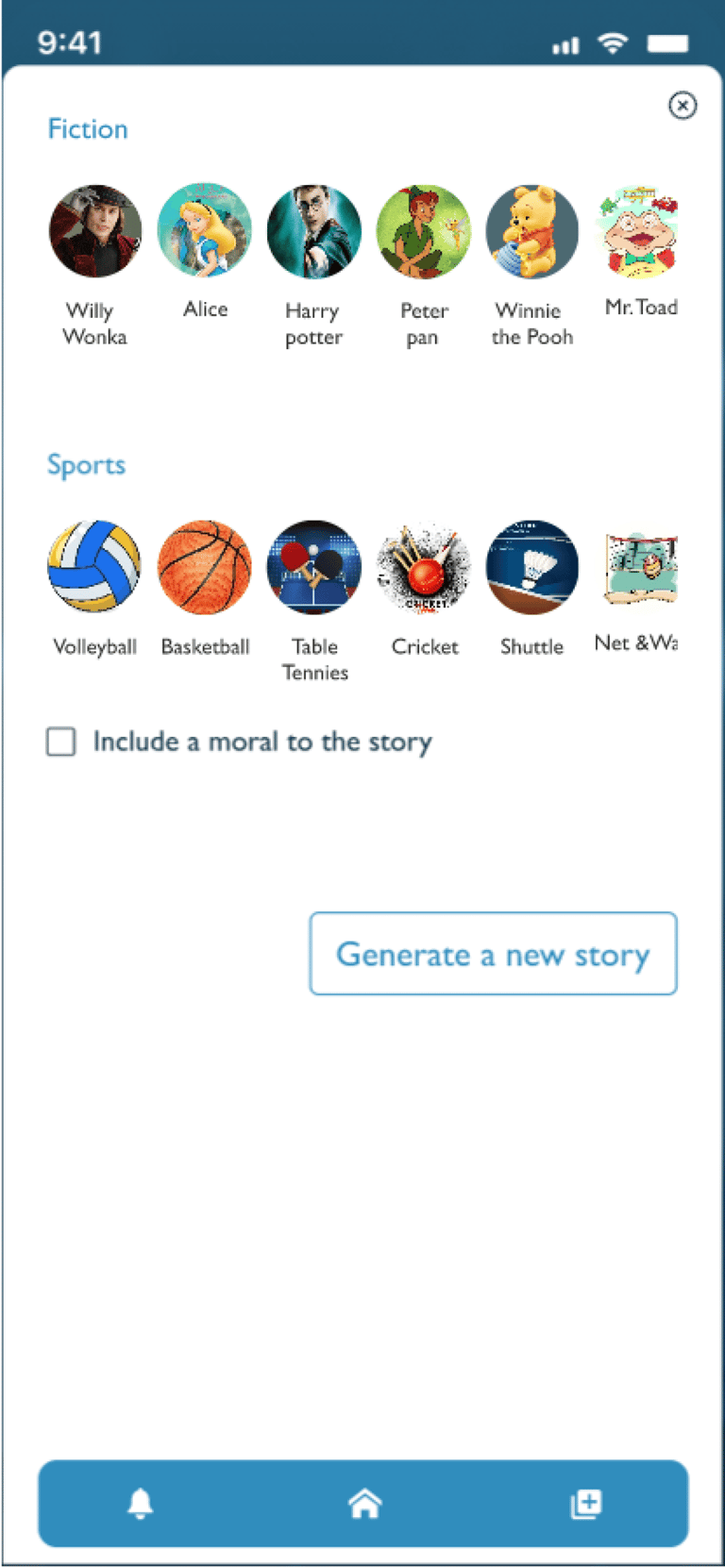Select Mr. Toad from Fiction
Image resolution: width=725 pixels, height=1568 pixels.
pos(639,232)
